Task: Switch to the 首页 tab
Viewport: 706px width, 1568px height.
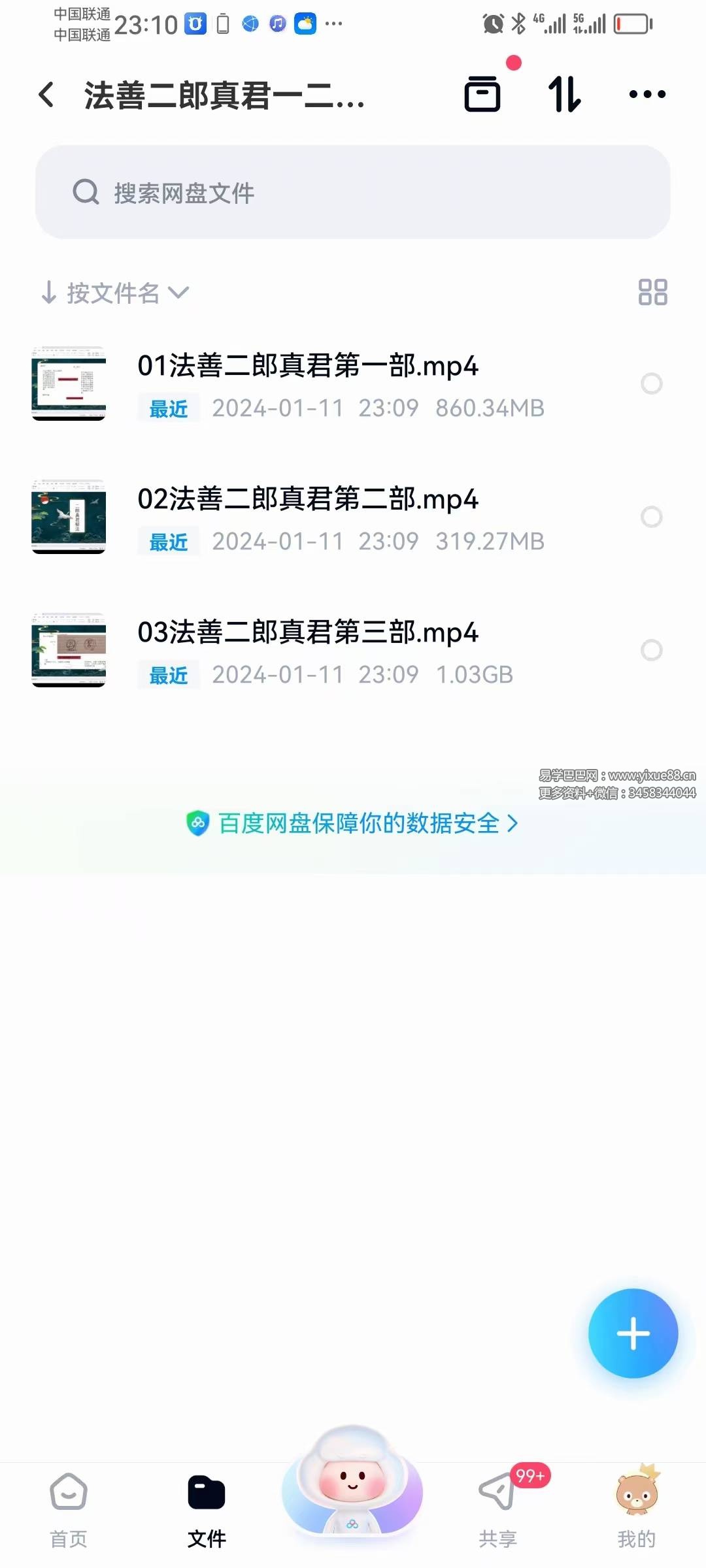Action: point(69,1503)
